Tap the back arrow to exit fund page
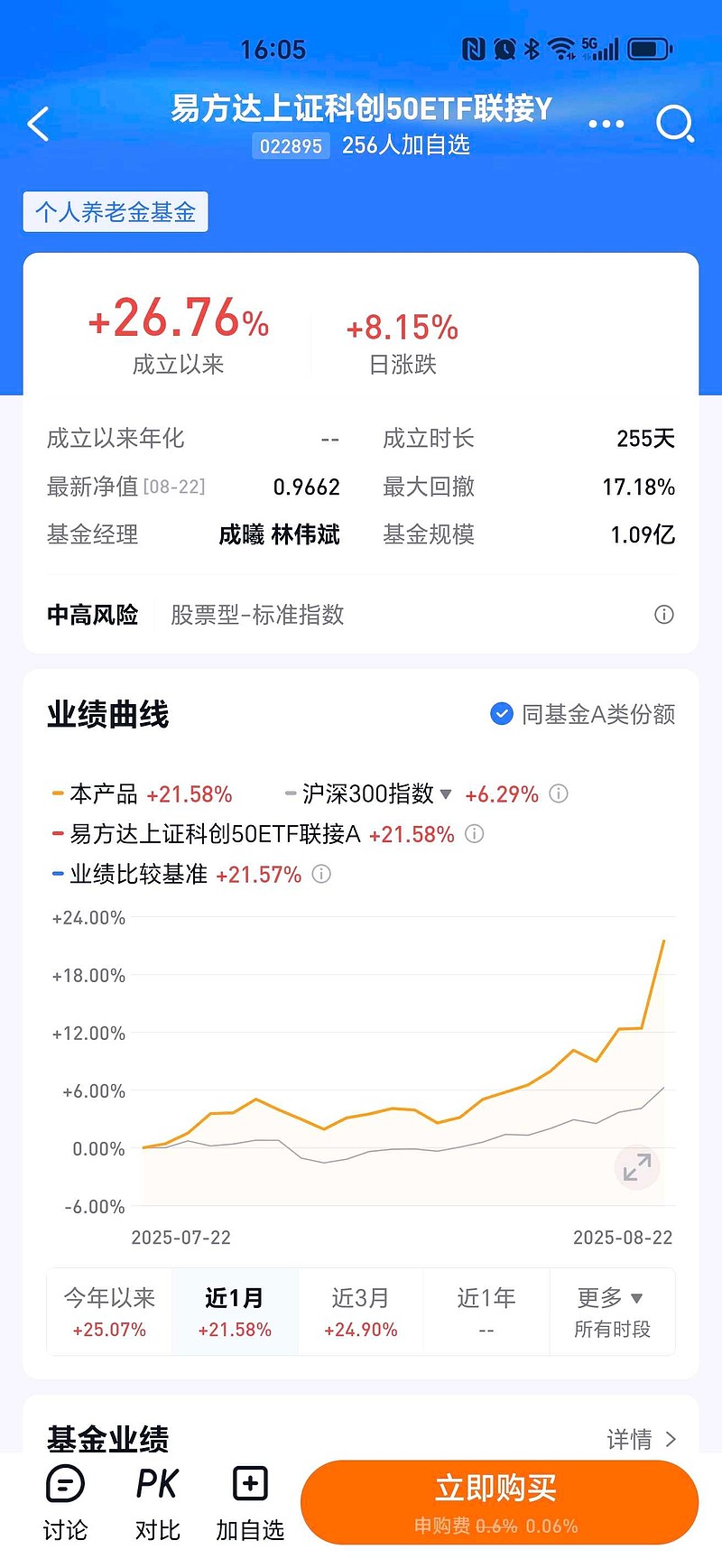Screen dimensions: 722x1568 [x=38, y=124]
